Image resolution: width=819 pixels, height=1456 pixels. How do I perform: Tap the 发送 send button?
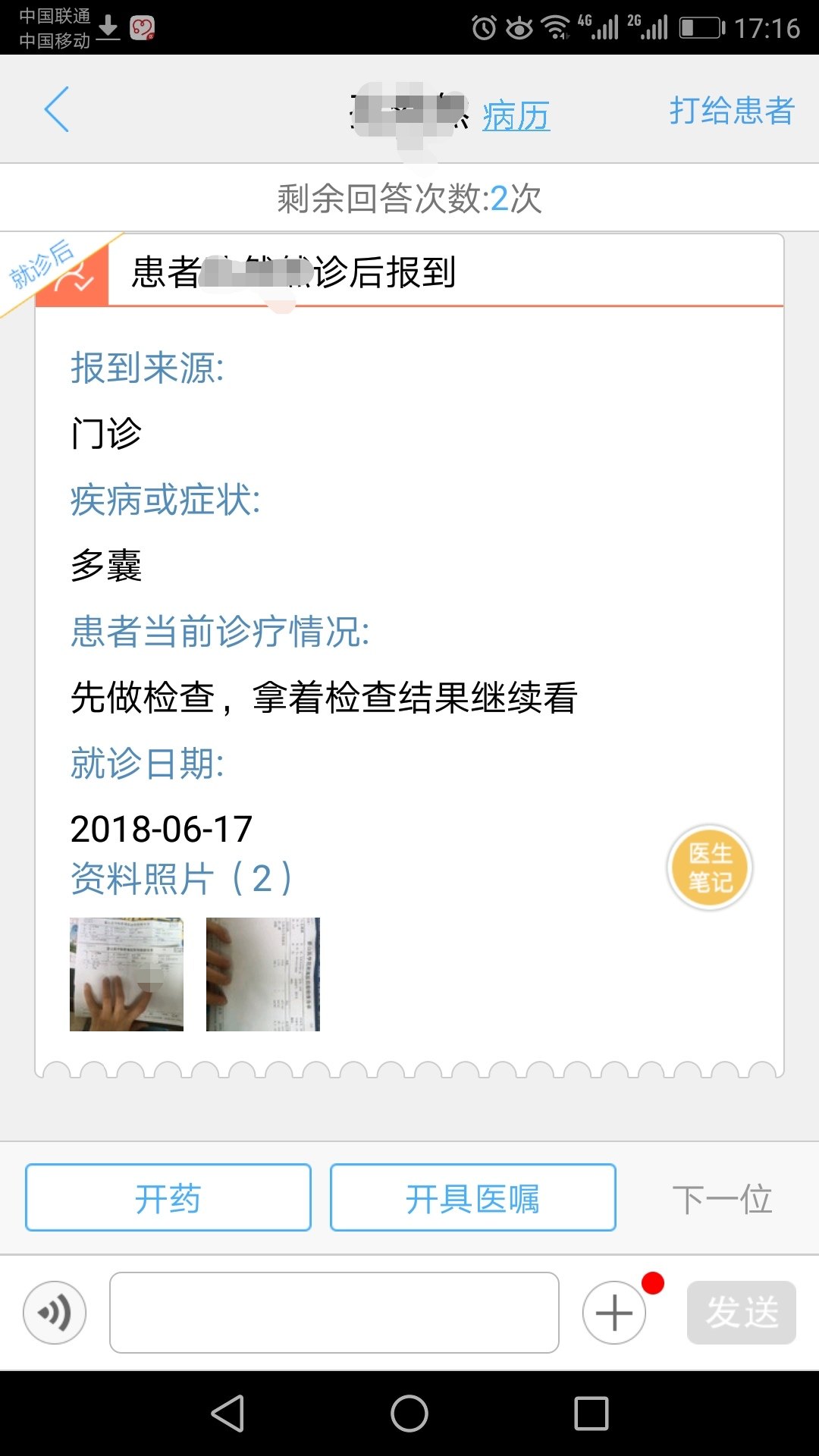coord(741,1313)
